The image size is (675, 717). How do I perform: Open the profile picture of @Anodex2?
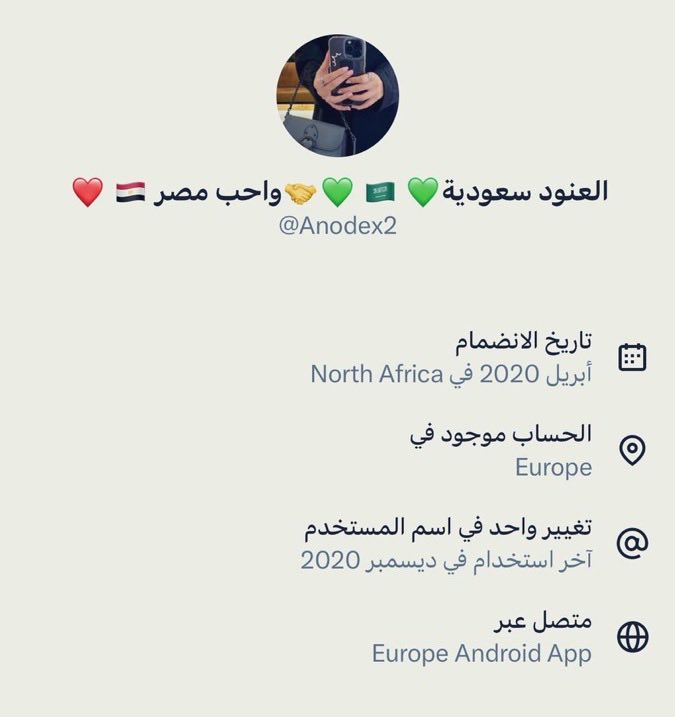[337, 96]
